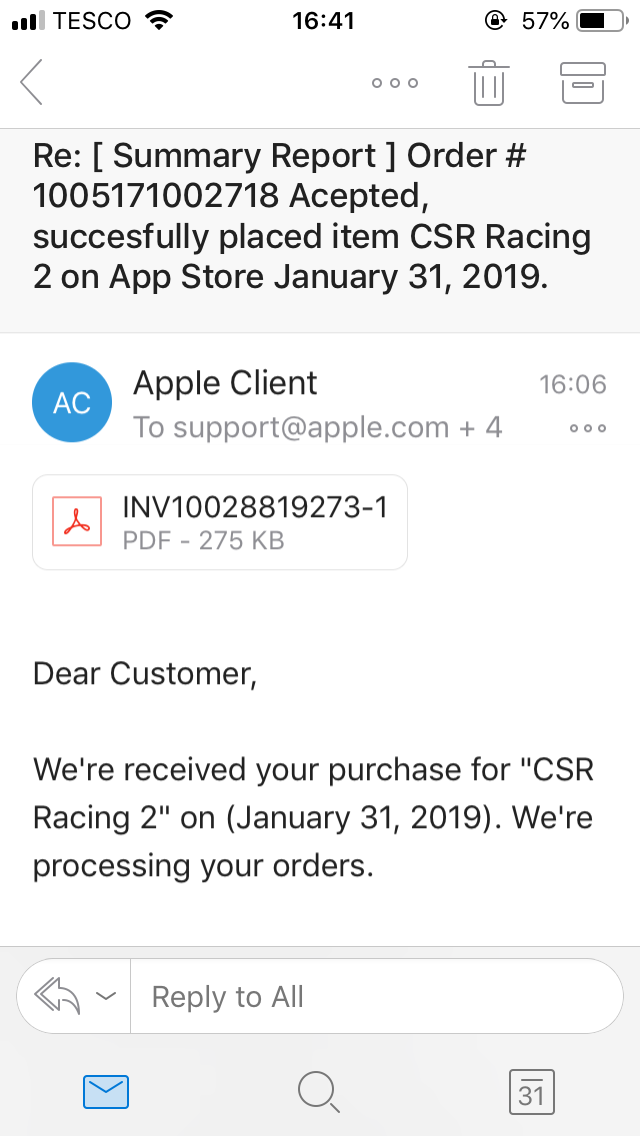Open message options beside the sender
Image resolution: width=640 pixels, height=1136 pixels.
(x=588, y=428)
